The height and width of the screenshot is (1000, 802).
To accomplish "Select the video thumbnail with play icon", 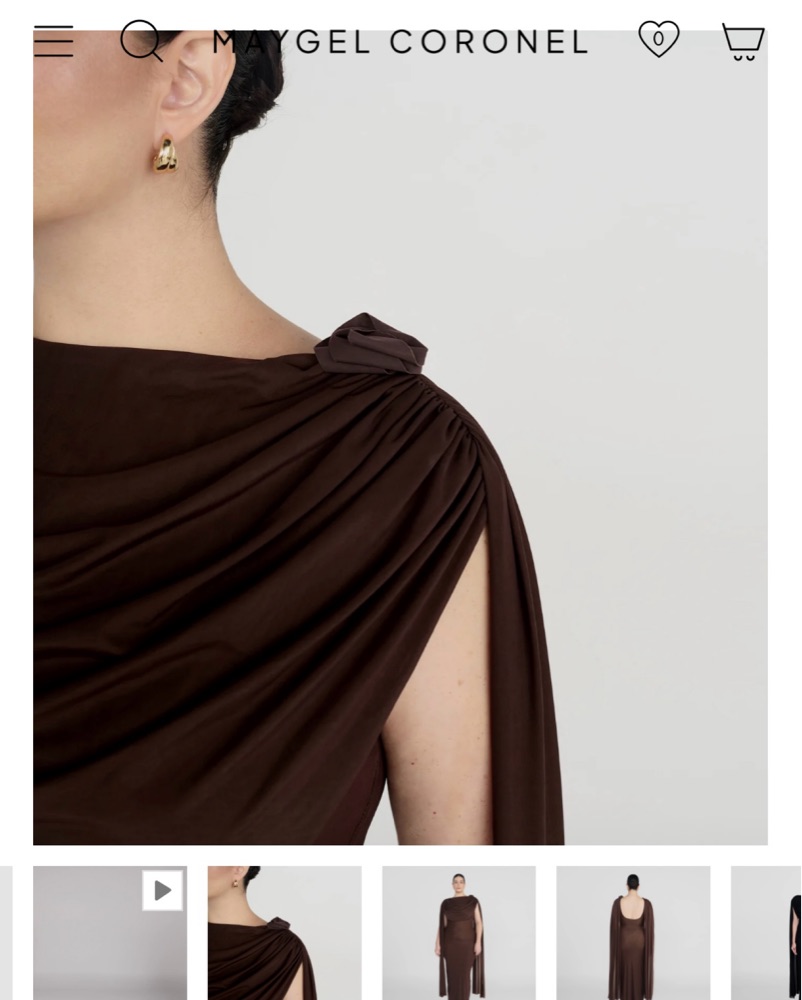I will tap(110, 932).
